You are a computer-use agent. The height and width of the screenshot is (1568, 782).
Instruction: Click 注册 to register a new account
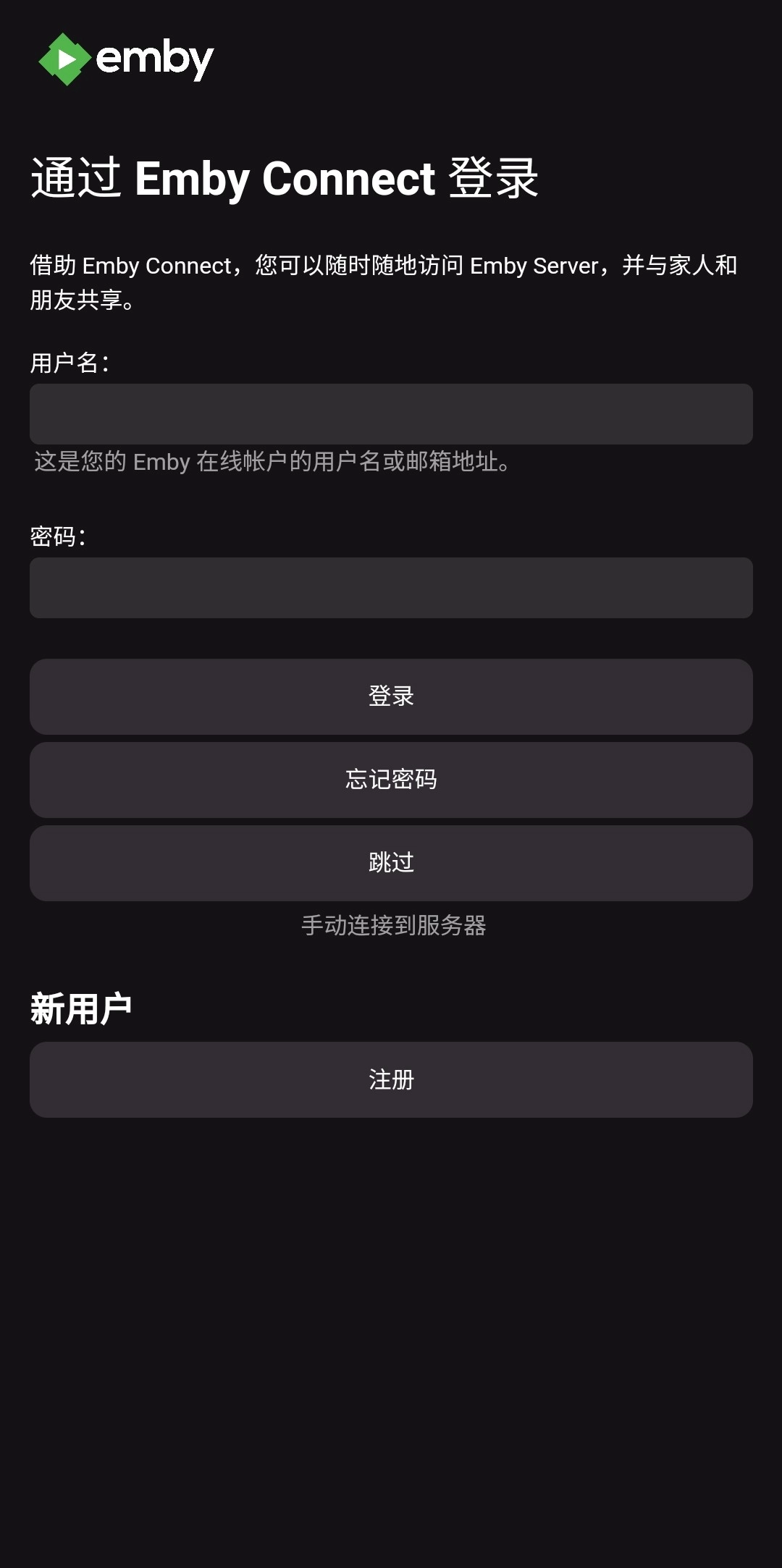(x=391, y=1079)
